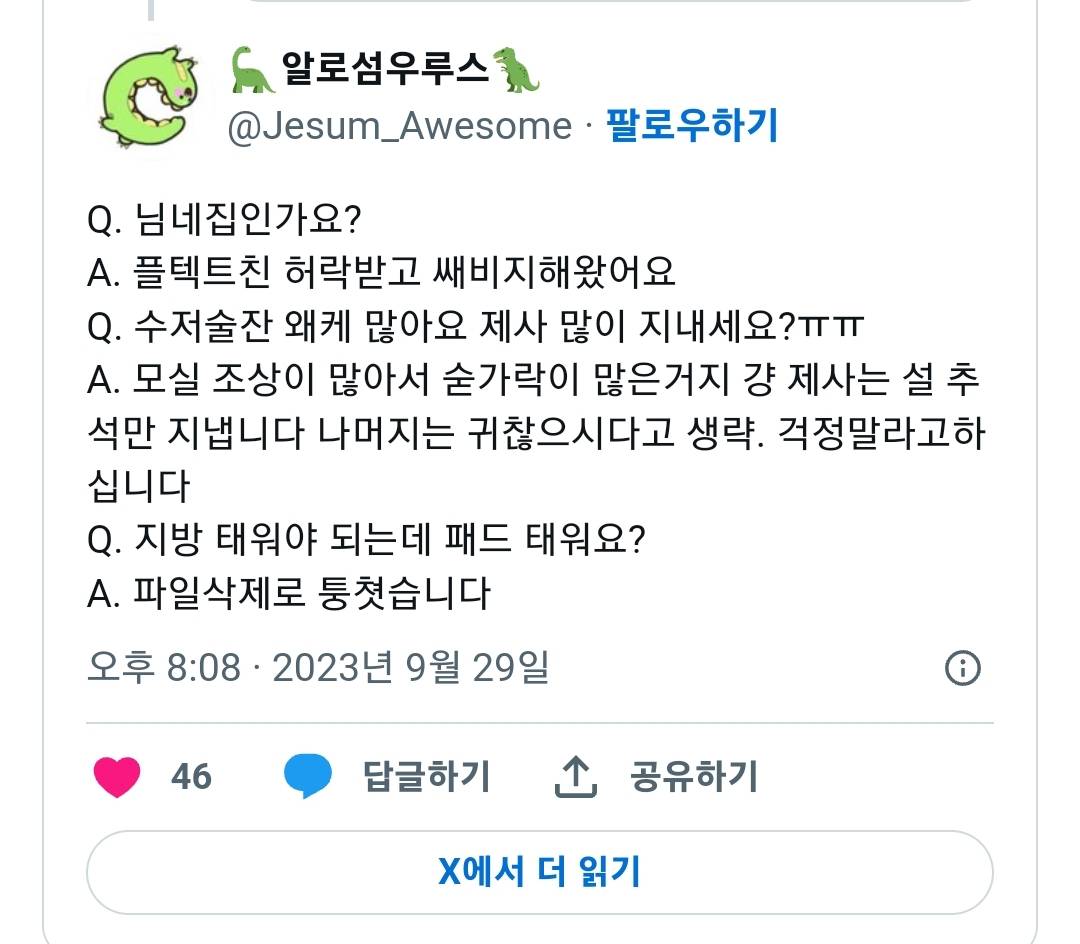Reply using the 답글하기 button
Screen dimensions: 1080x944
(x=388, y=777)
